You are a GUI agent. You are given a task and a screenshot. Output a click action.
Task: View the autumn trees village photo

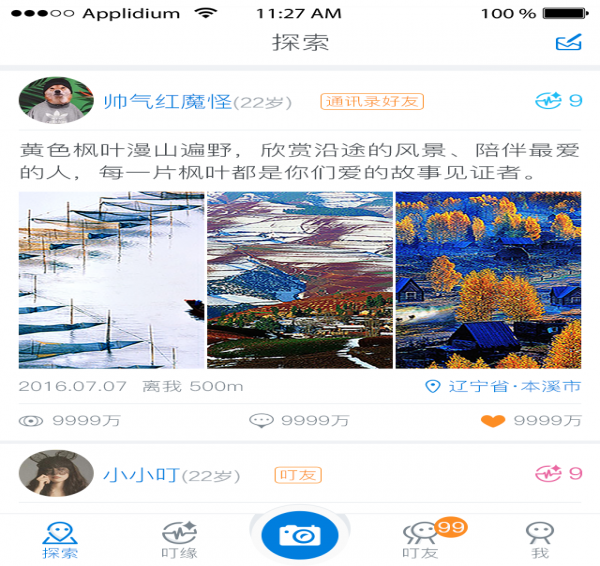[488, 280]
